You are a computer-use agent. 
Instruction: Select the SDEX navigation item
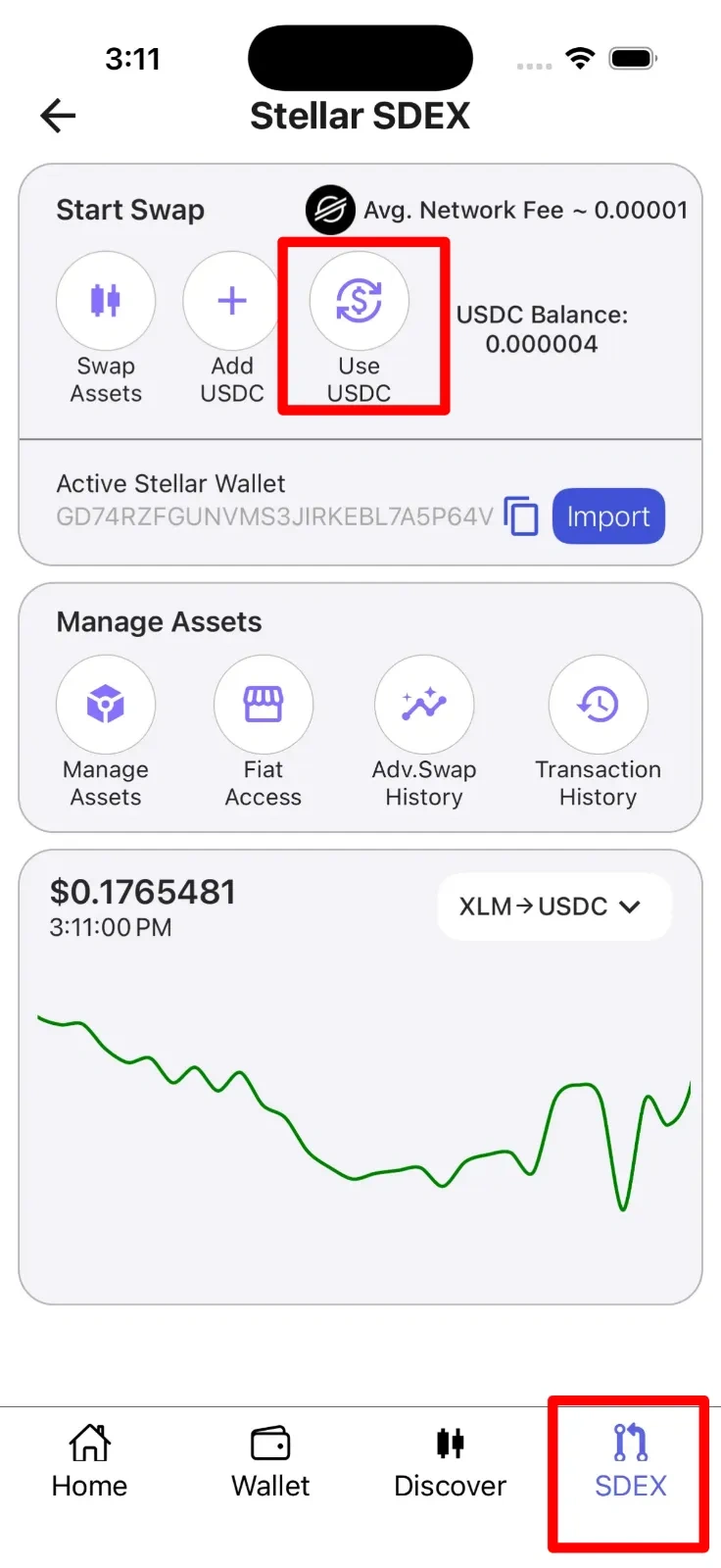point(629,1460)
